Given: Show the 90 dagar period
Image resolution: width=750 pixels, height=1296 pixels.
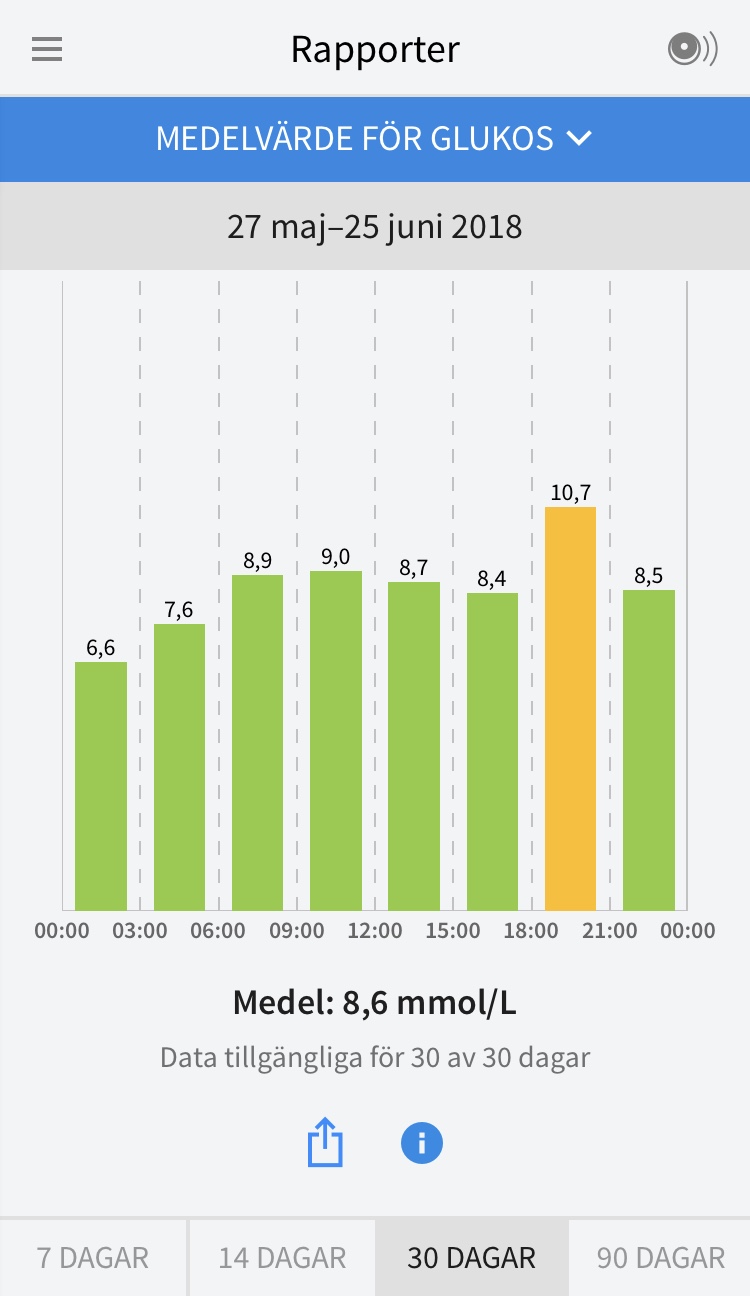Looking at the screenshot, I should [660, 1257].
